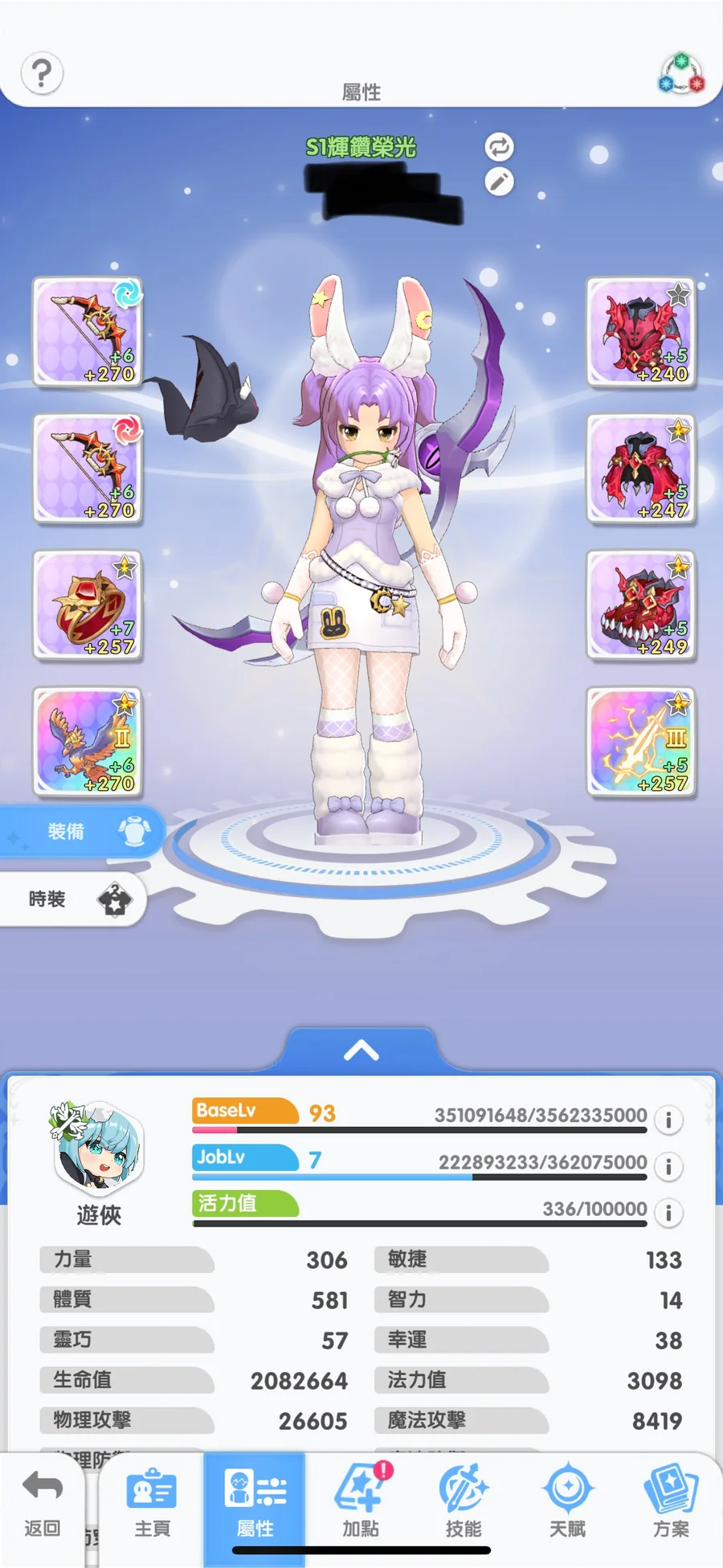This screenshot has height=1568, width=723.
Task: Open the three-element icon at top right
Action: click(681, 74)
